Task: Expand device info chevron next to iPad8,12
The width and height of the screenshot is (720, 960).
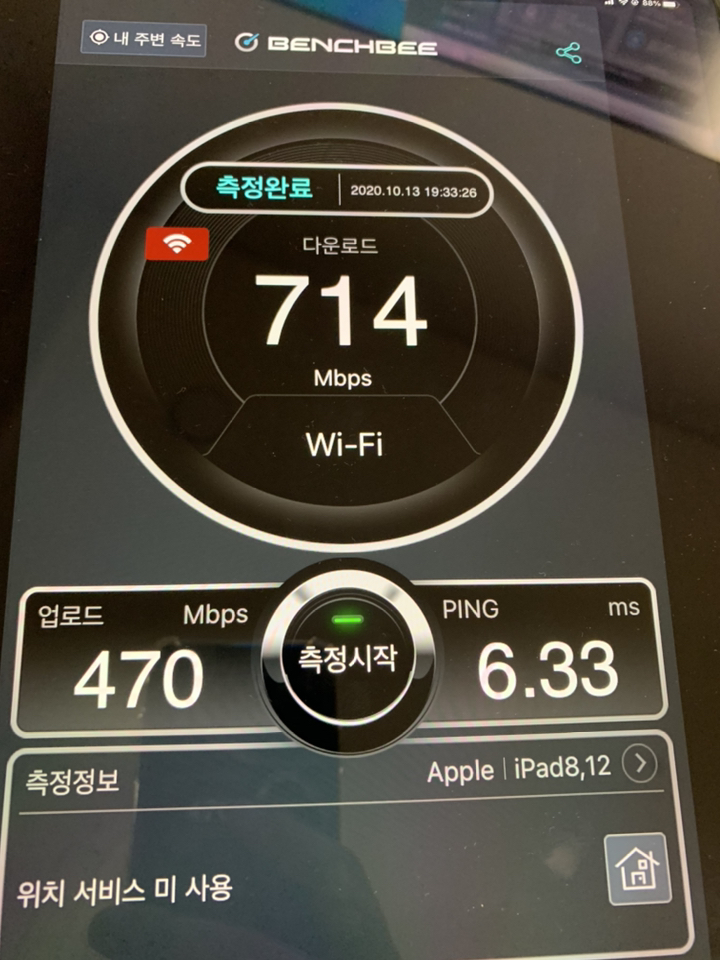Action: point(639,765)
